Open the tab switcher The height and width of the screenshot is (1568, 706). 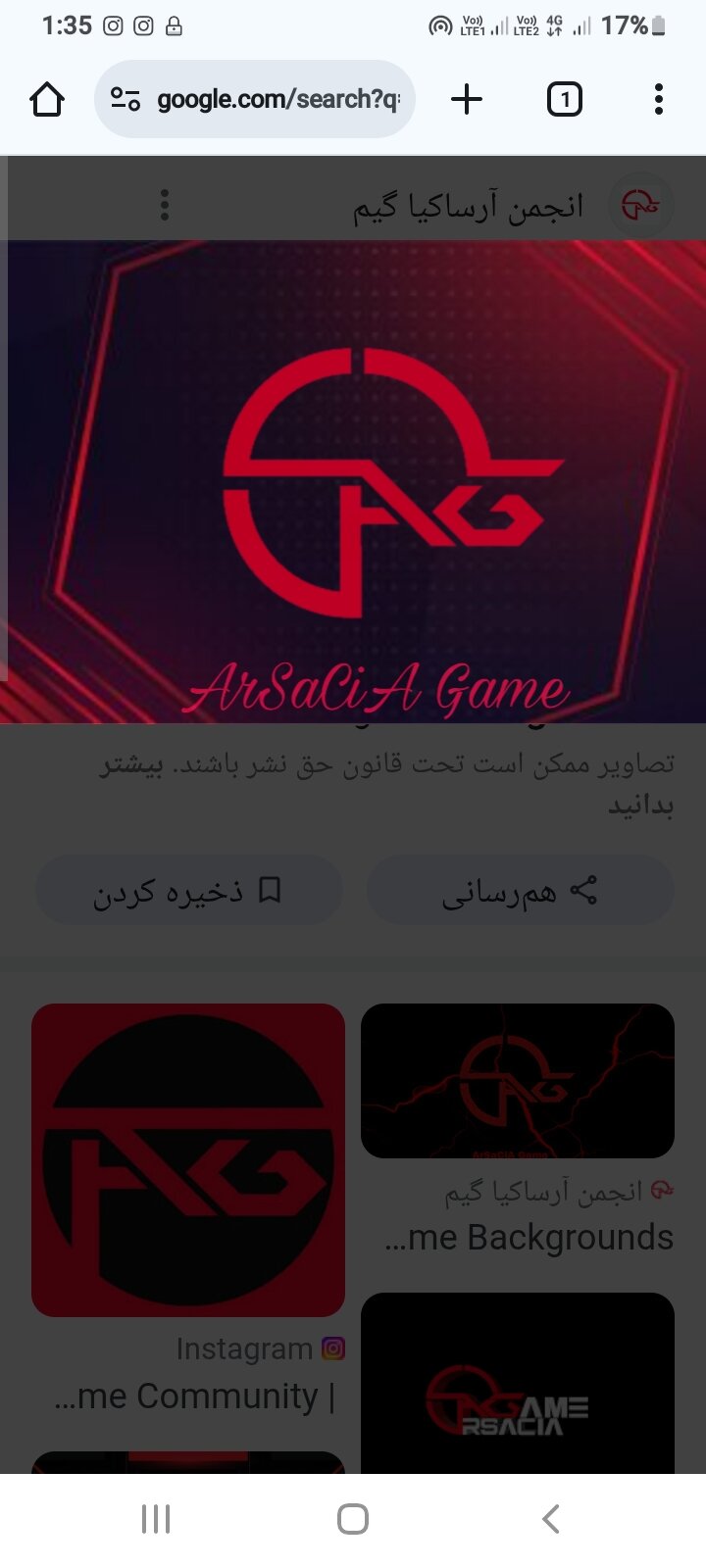564,99
